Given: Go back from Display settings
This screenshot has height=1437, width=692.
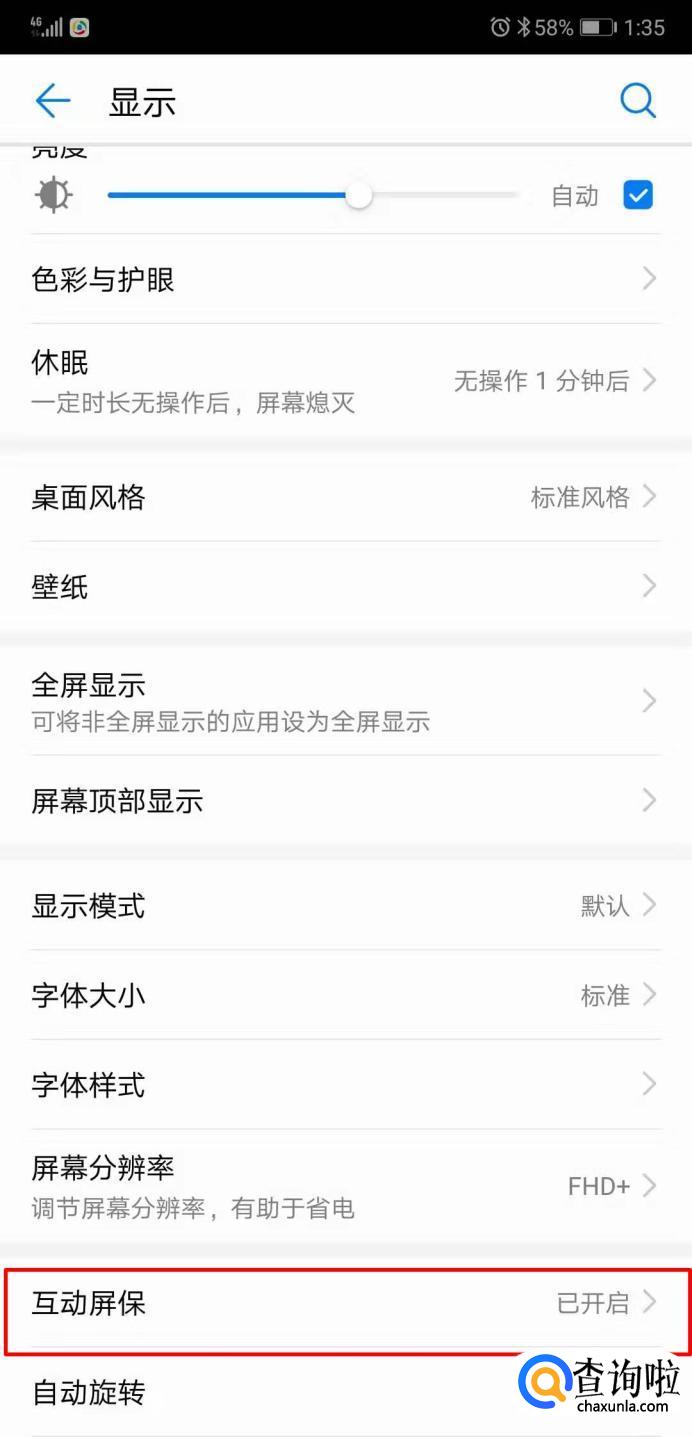Looking at the screenshot, I should 52,101.
